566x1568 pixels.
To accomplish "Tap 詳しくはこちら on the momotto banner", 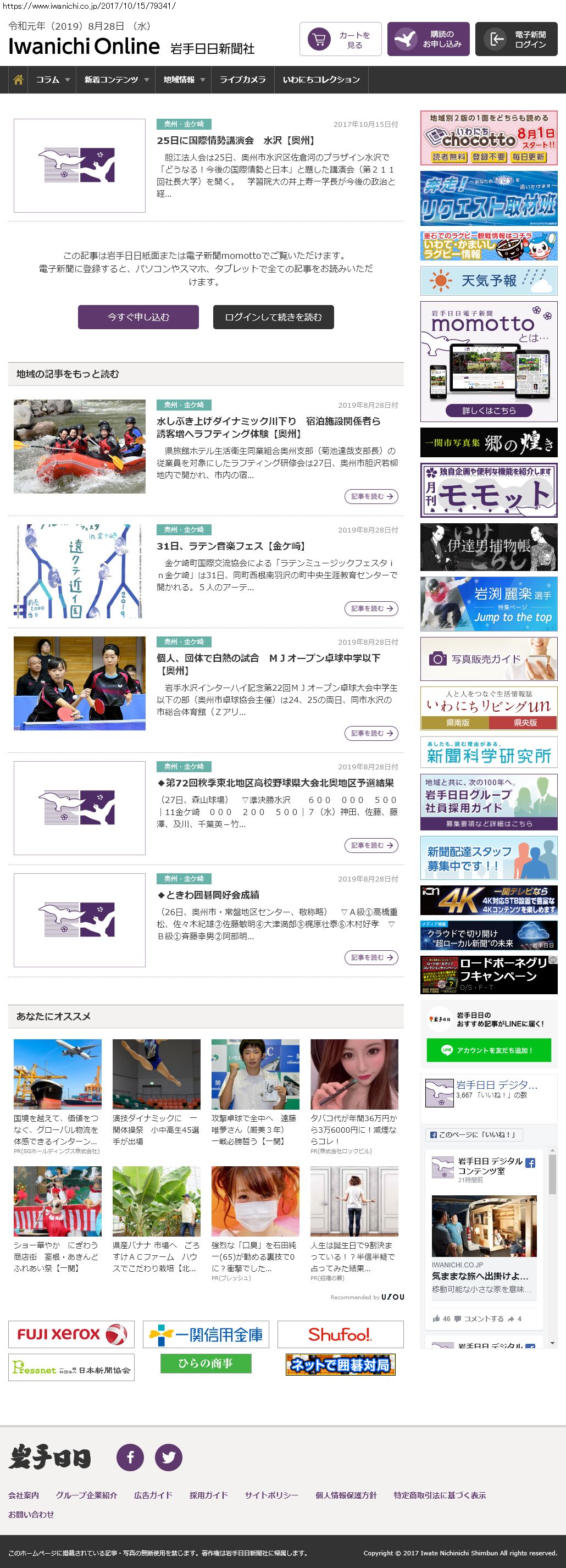I will (489, 410).
